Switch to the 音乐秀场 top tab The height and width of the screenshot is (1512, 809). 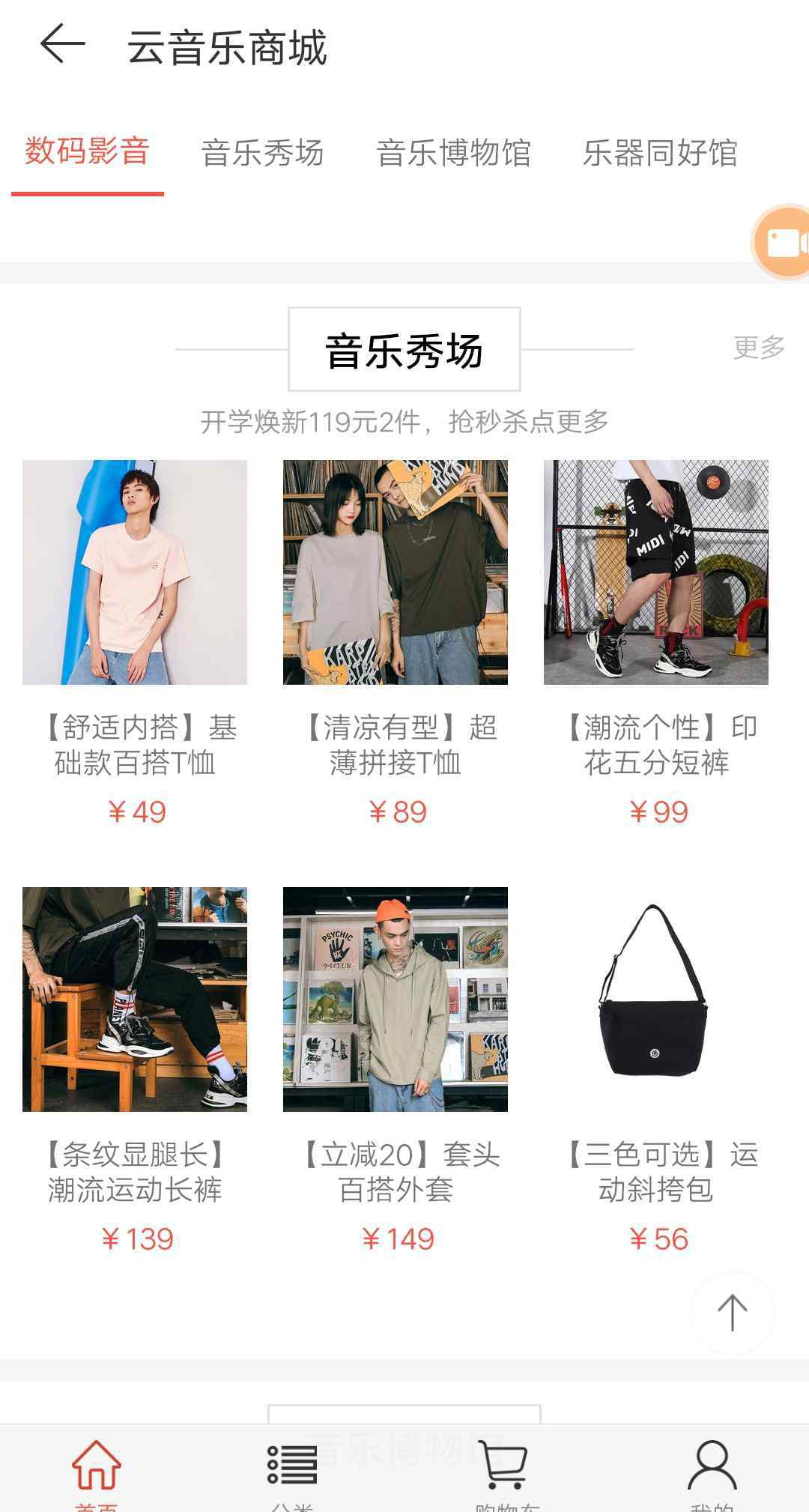coord(262,153)
